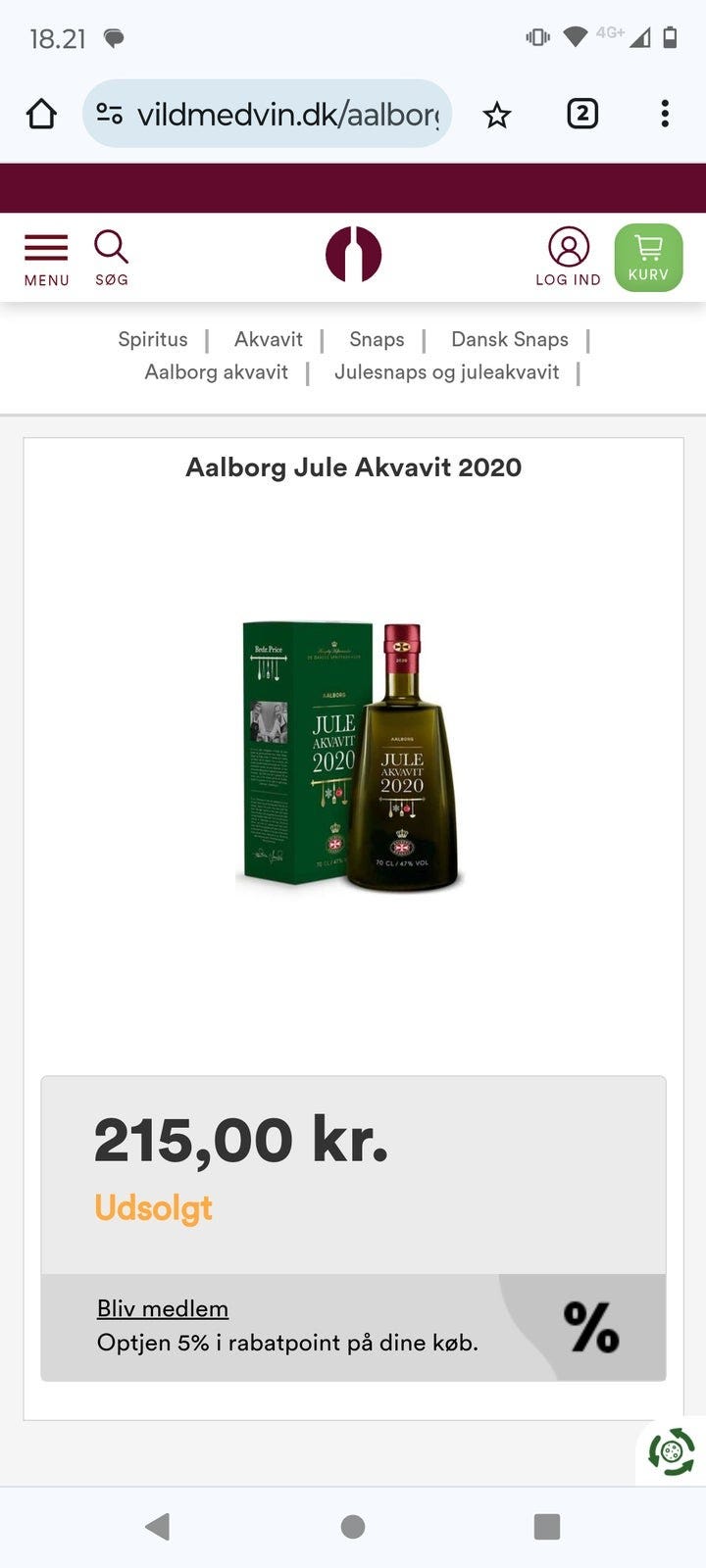Screen dimensions: 706x1568
Task: Click the Vild Med Vin wine bottle logo
Action: point(353,255)
